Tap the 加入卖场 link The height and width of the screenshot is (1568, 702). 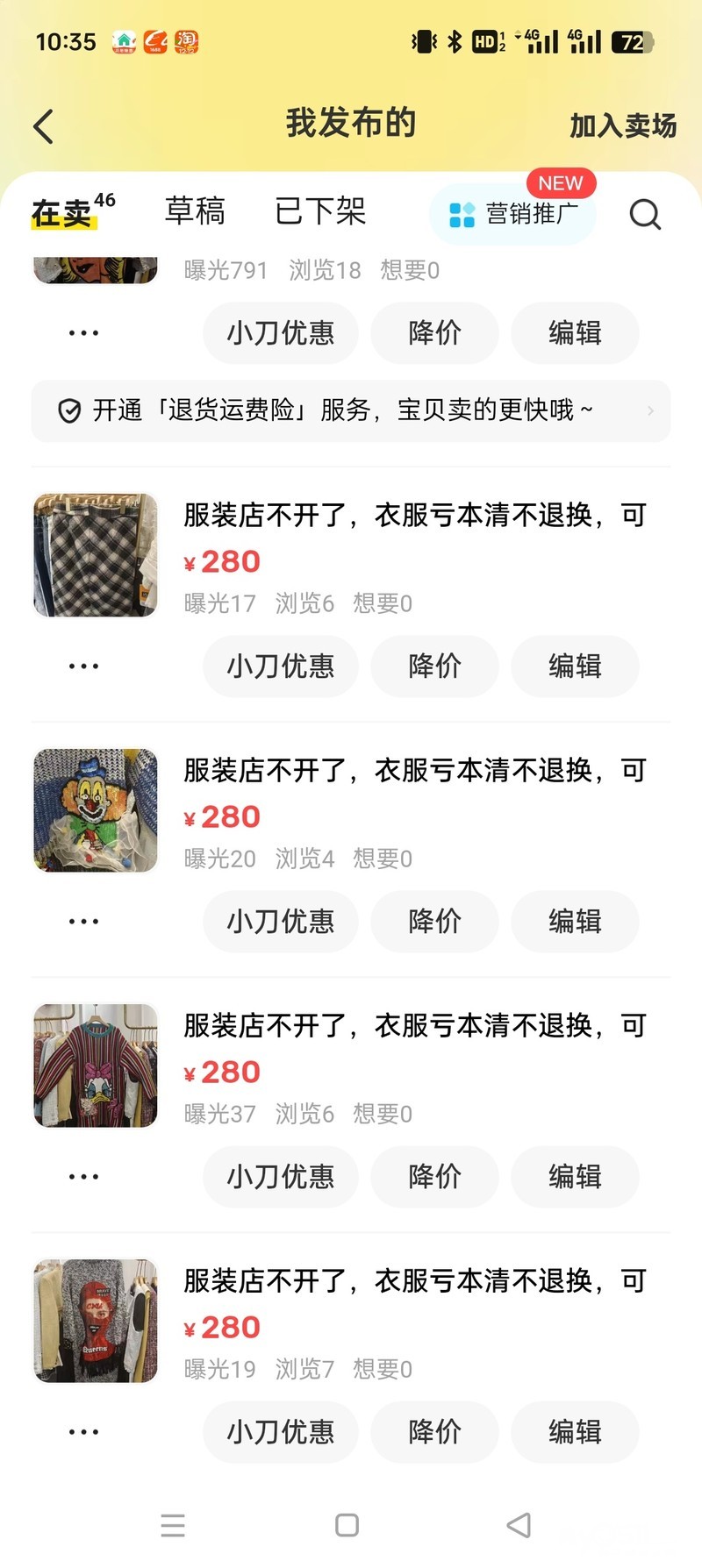[x=622, y=126]
